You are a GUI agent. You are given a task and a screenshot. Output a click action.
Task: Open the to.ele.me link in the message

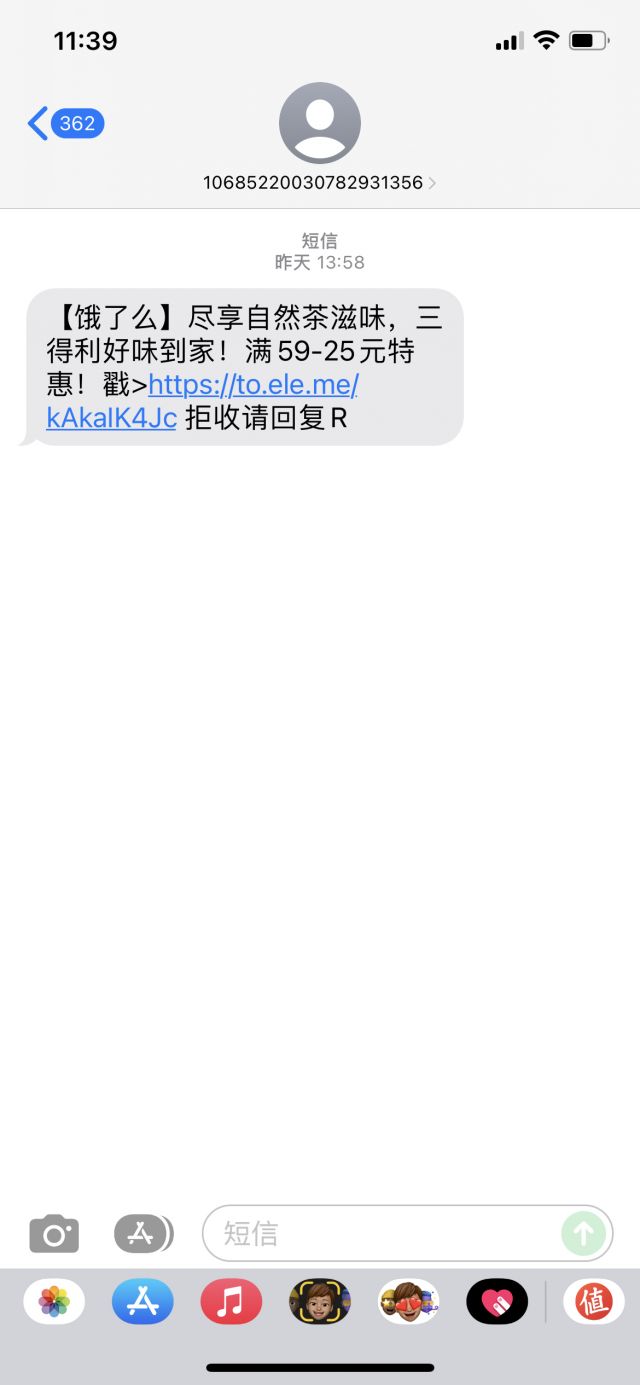(x=202, y=401)
